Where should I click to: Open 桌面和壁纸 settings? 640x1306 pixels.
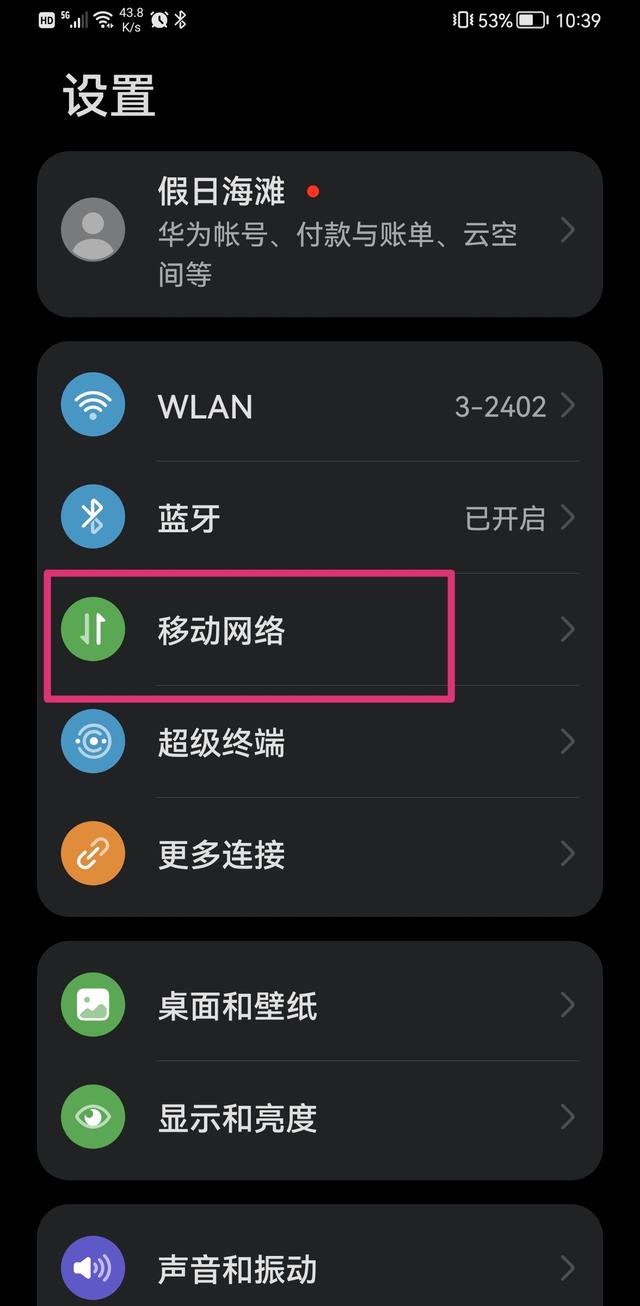[320, 1005]
